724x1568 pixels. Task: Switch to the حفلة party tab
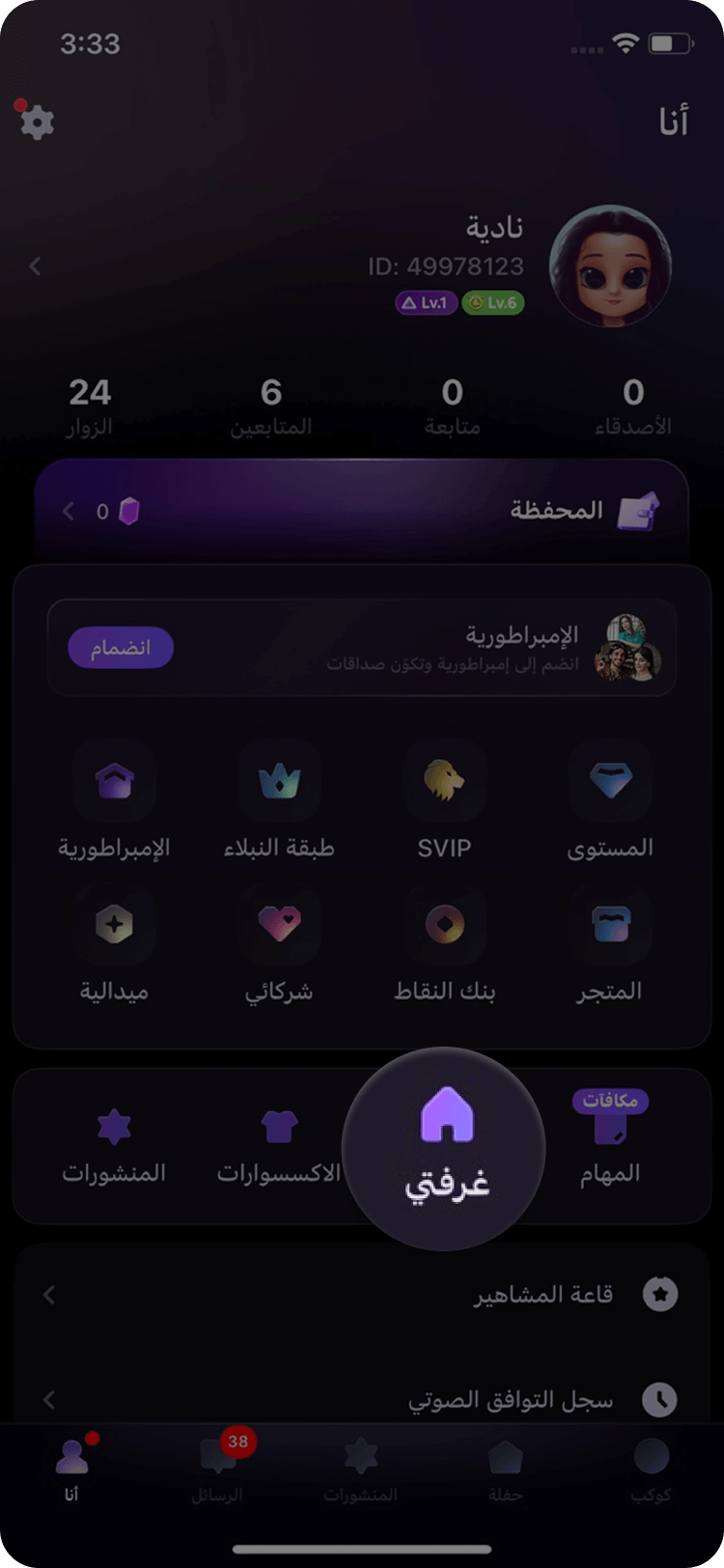tap(505, 1470)
